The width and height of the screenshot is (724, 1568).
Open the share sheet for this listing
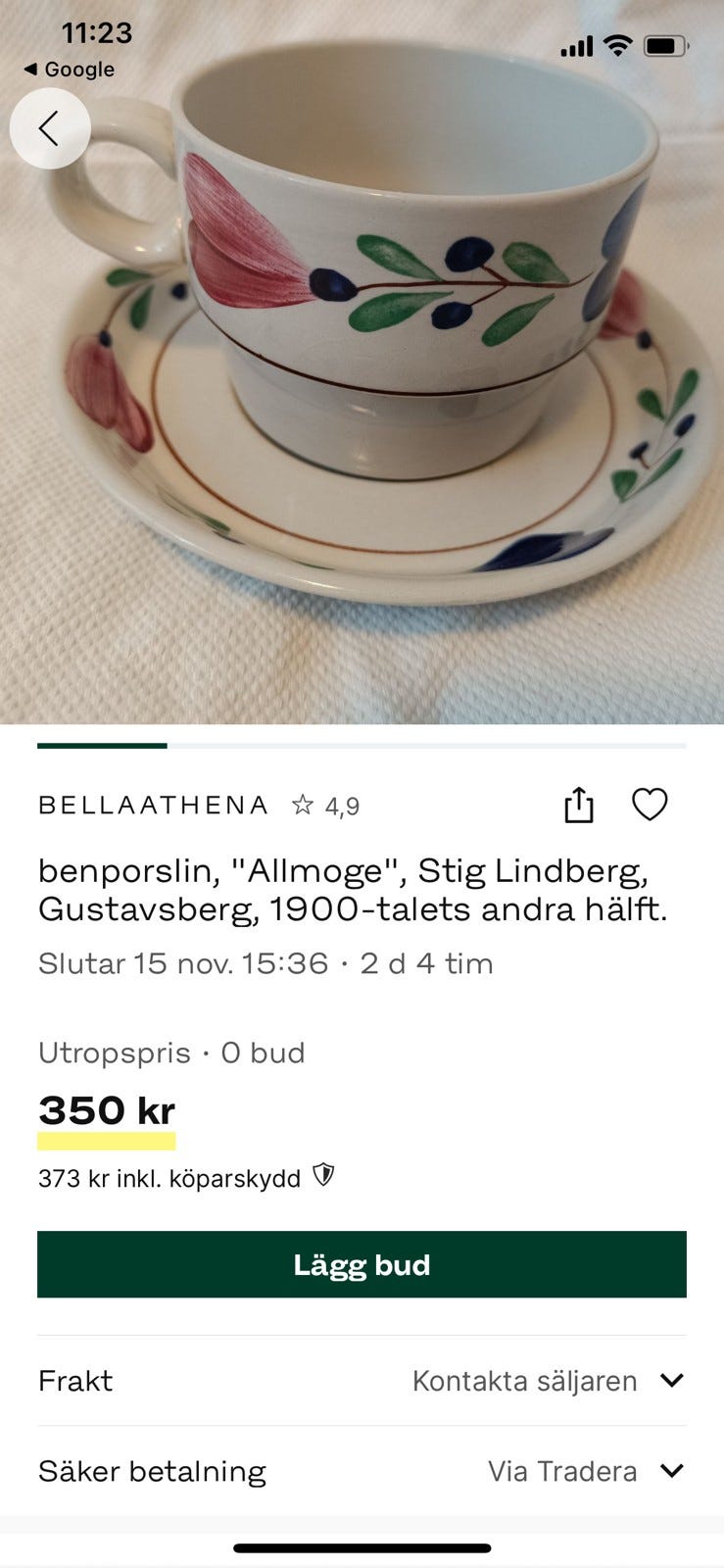(x=579, y=805)
